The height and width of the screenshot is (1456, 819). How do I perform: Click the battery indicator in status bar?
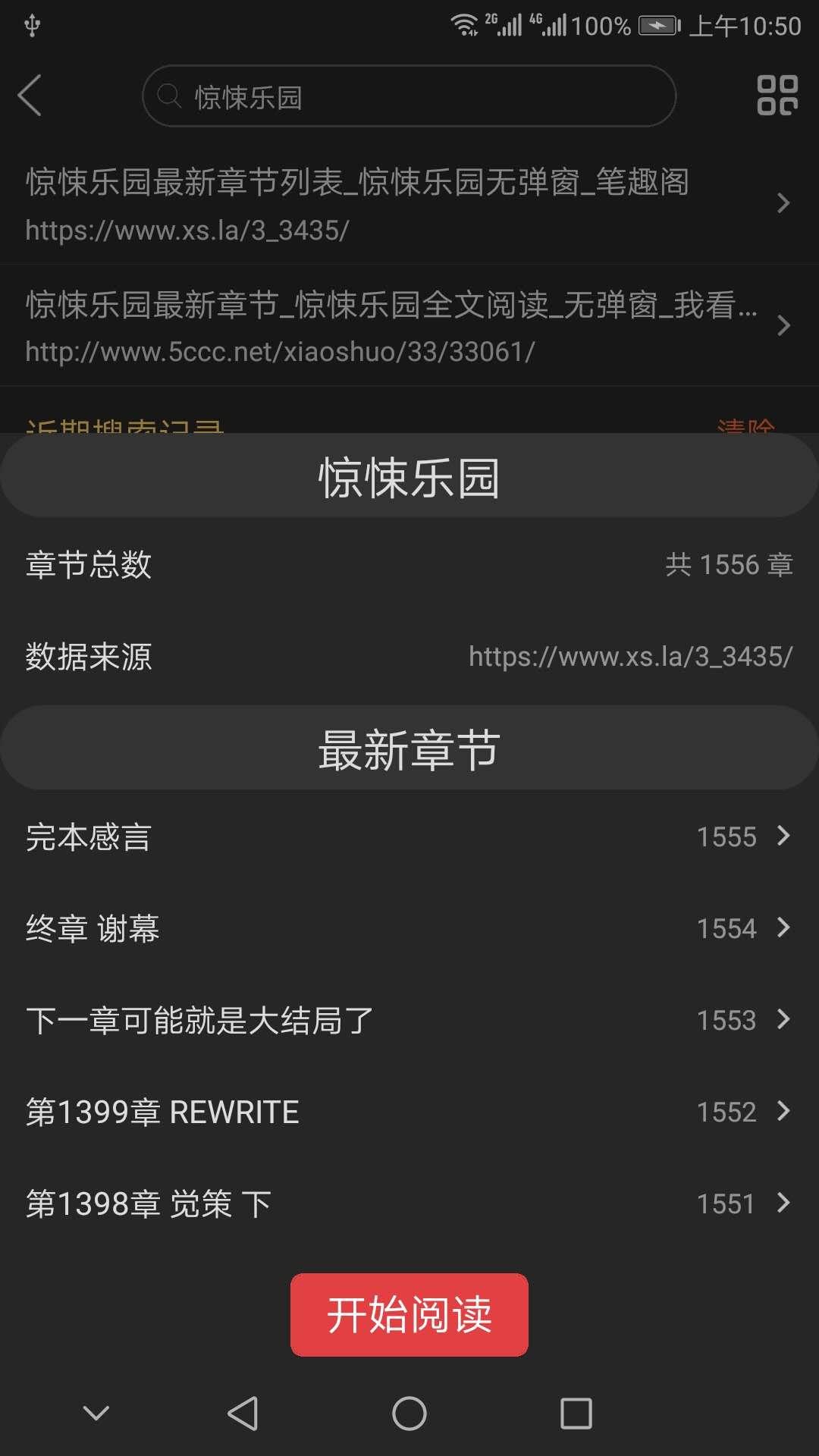658,24
